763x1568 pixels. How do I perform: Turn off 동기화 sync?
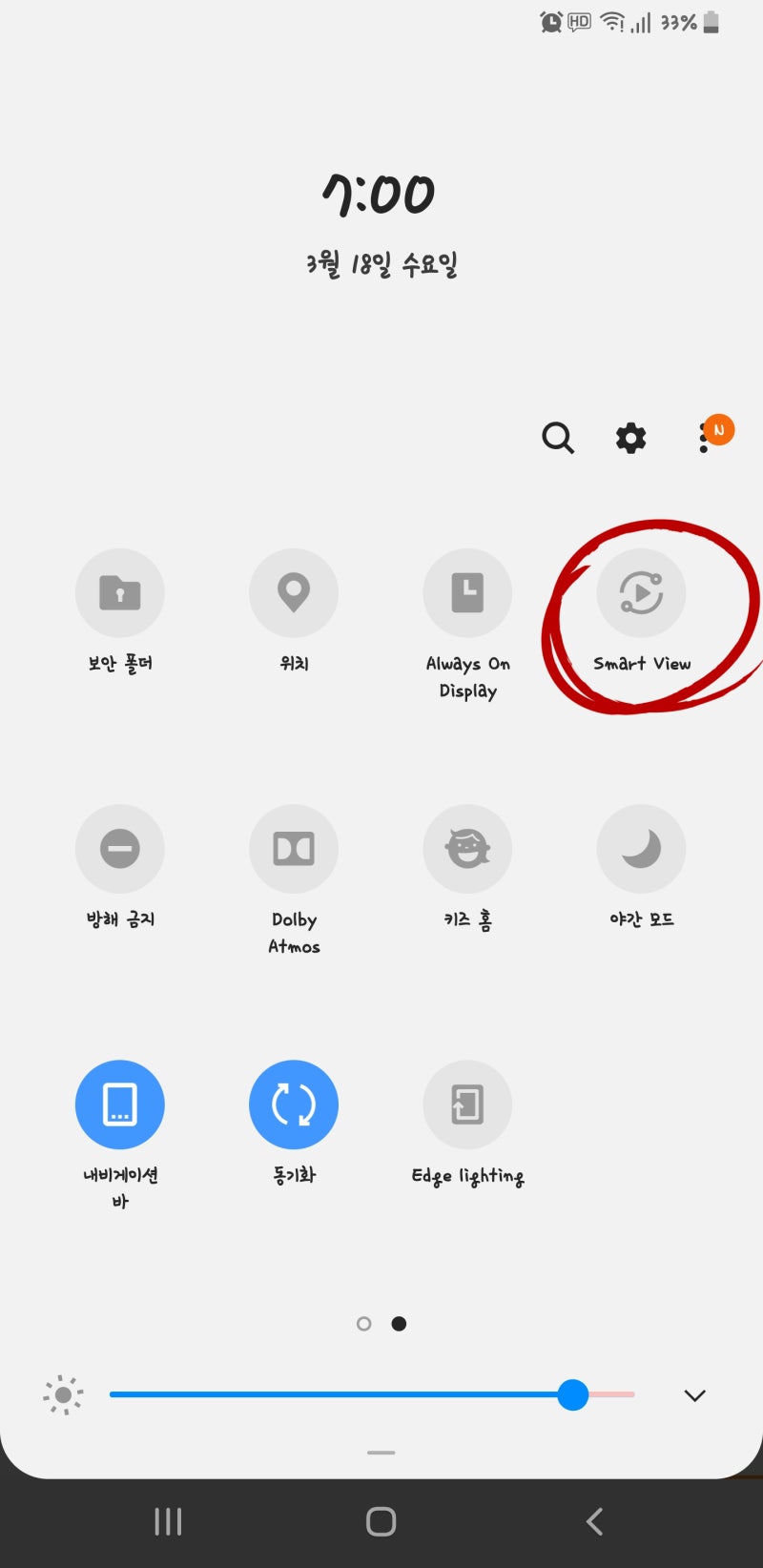tap(294, 1104)
